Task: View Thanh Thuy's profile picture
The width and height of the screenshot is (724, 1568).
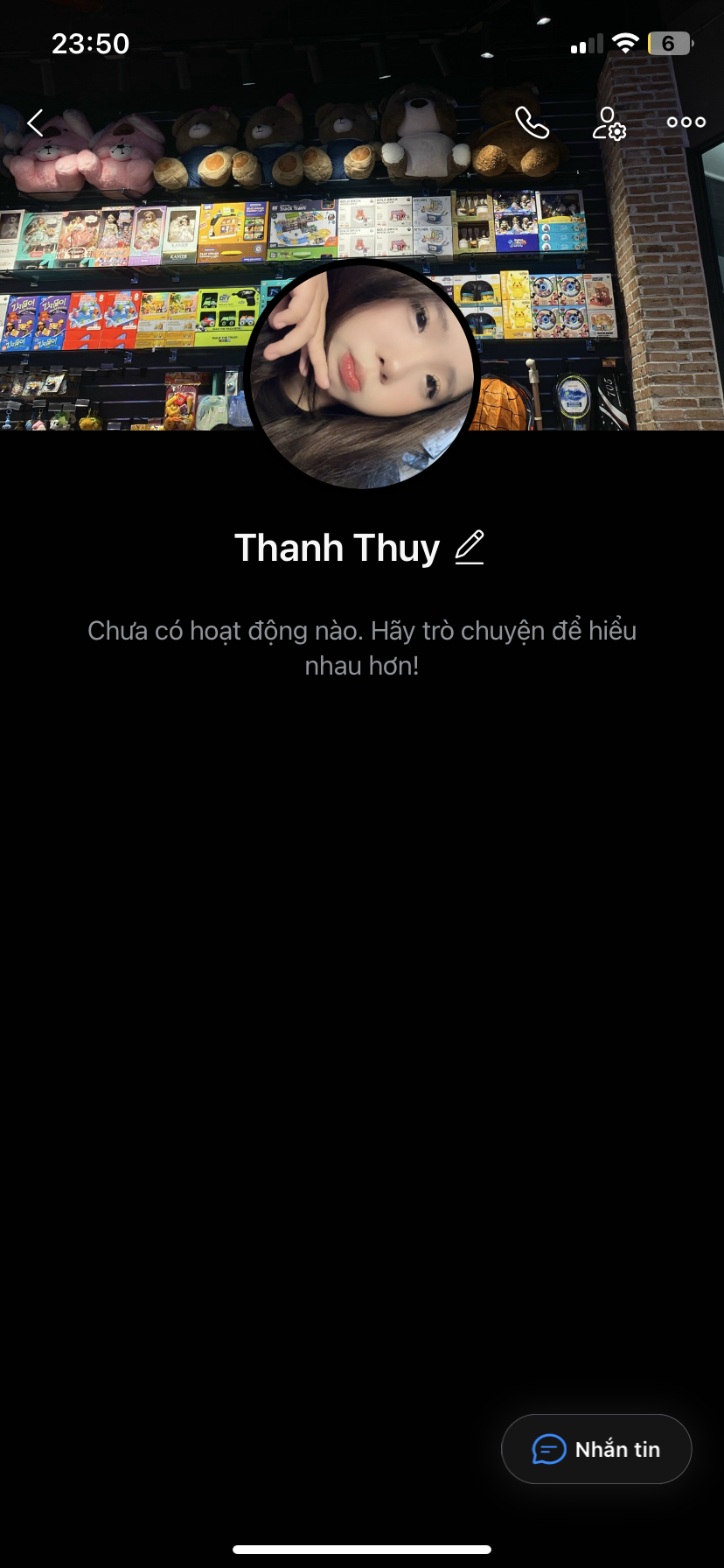Action: click(x=362, y=374)
